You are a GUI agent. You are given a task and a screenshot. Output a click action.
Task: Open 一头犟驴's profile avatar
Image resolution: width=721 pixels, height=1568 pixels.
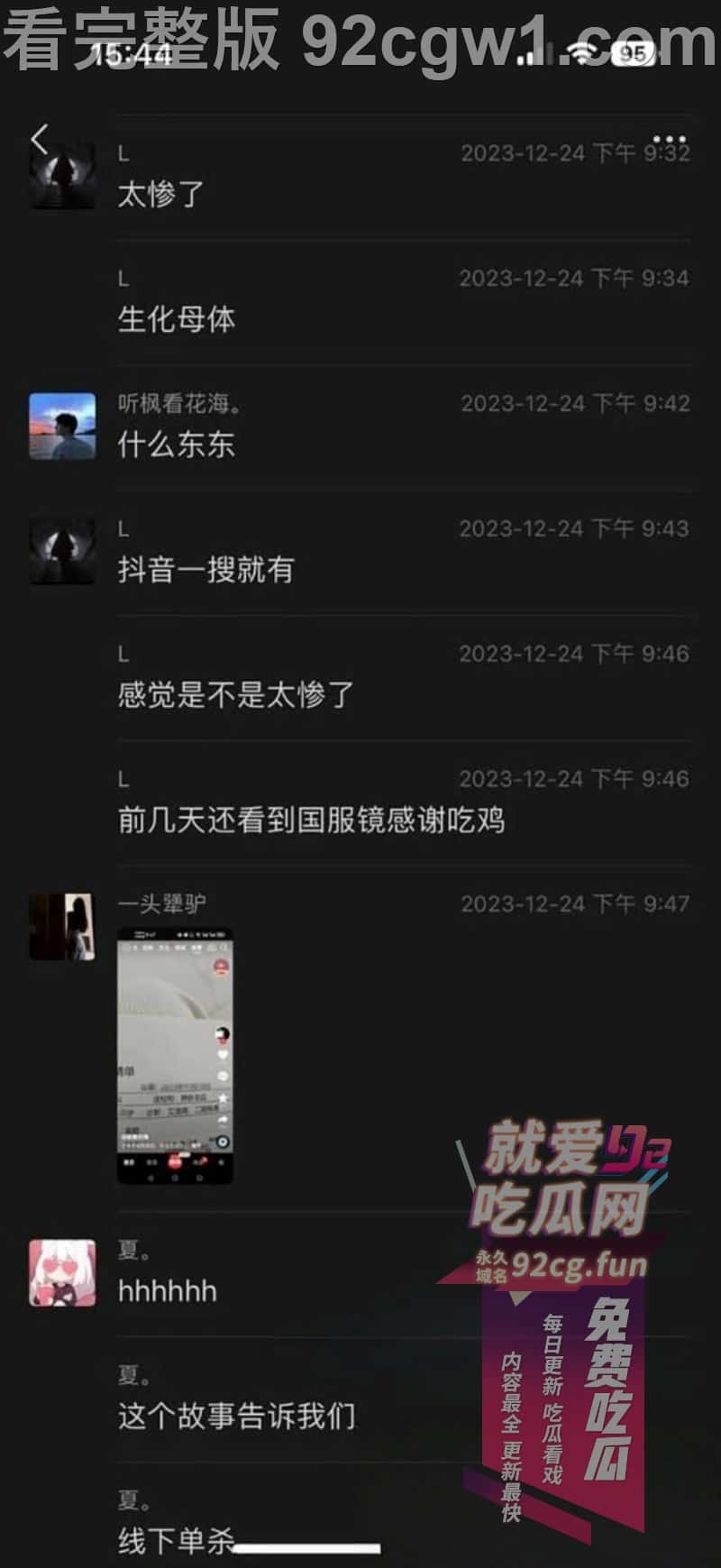click(x=62, y=927)
